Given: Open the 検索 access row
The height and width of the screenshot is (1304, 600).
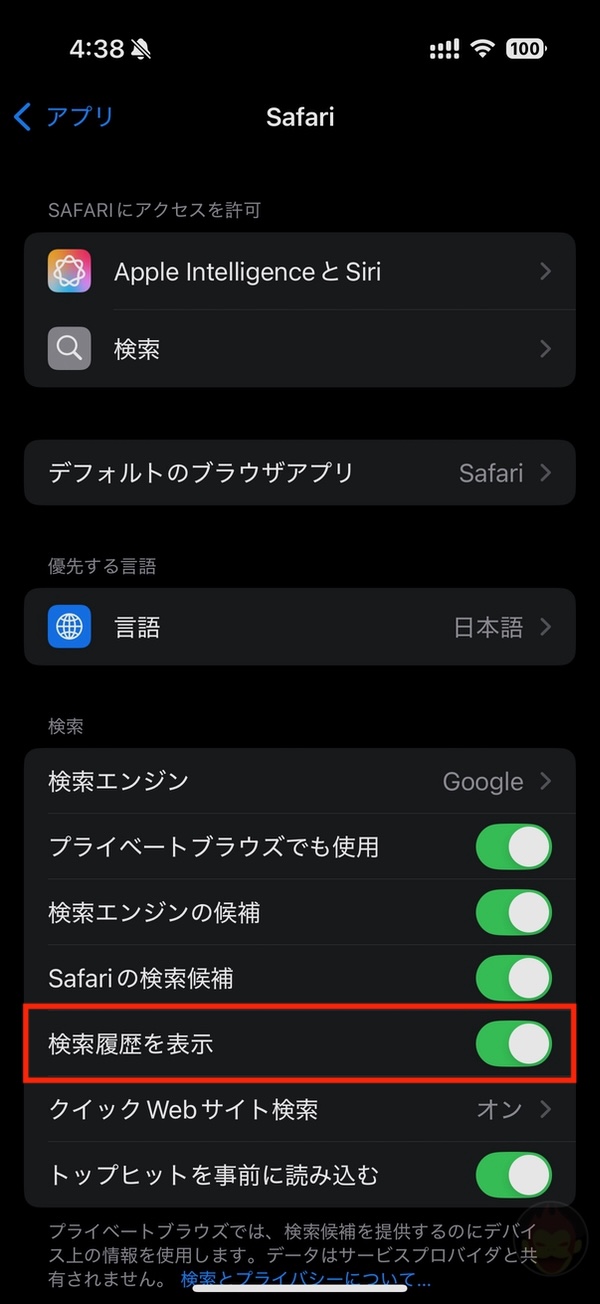Looking at the screenshot, I should click(x=300, y=349).
